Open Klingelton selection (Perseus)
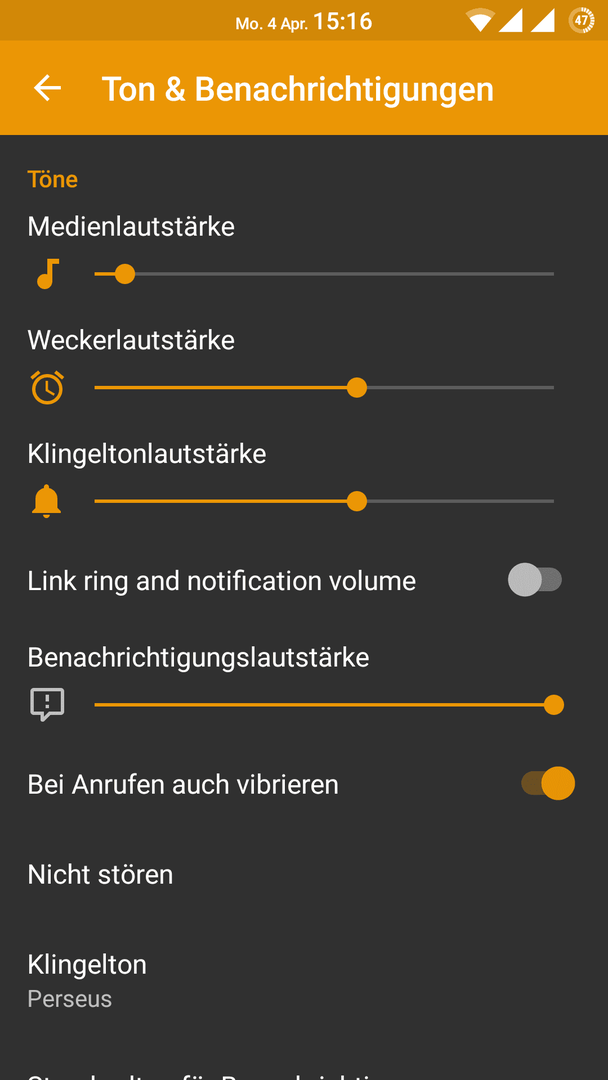This screenshot has height=1080, width=608. tap(304, 981)
